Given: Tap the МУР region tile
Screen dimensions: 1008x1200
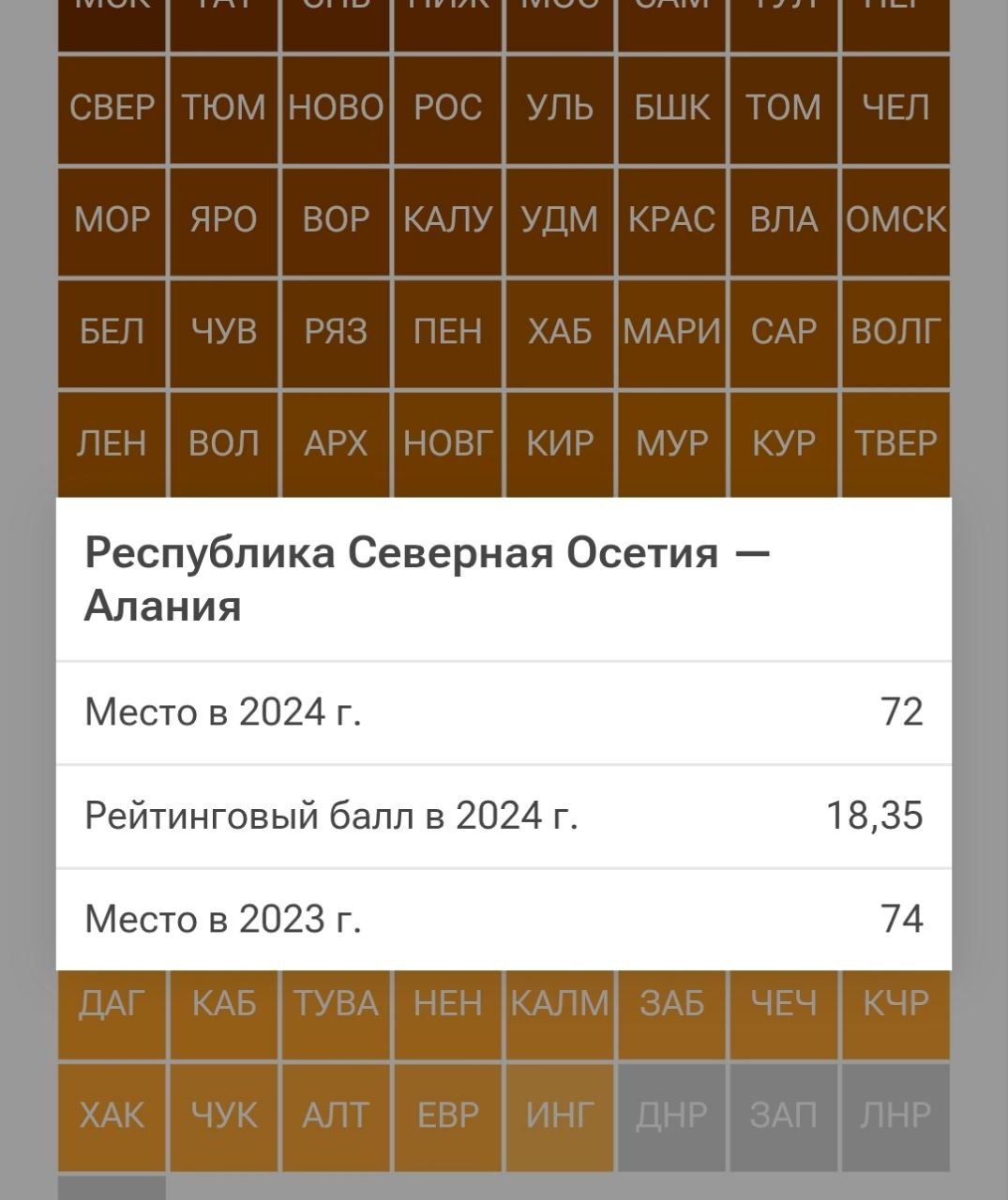Looking at the screenshot, I should [x=672, y=442].
